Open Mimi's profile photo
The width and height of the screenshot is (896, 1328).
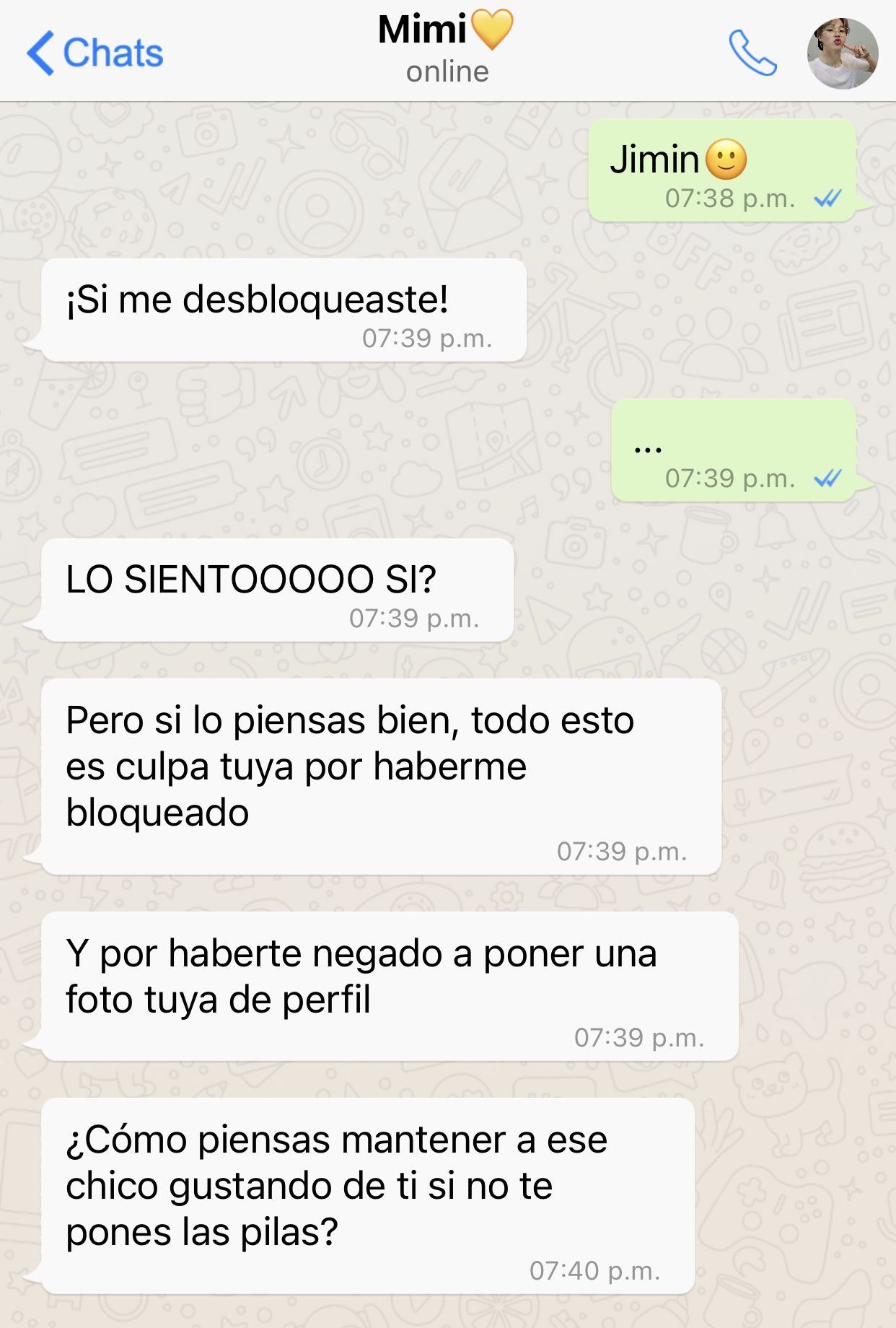tap(842, 53)
